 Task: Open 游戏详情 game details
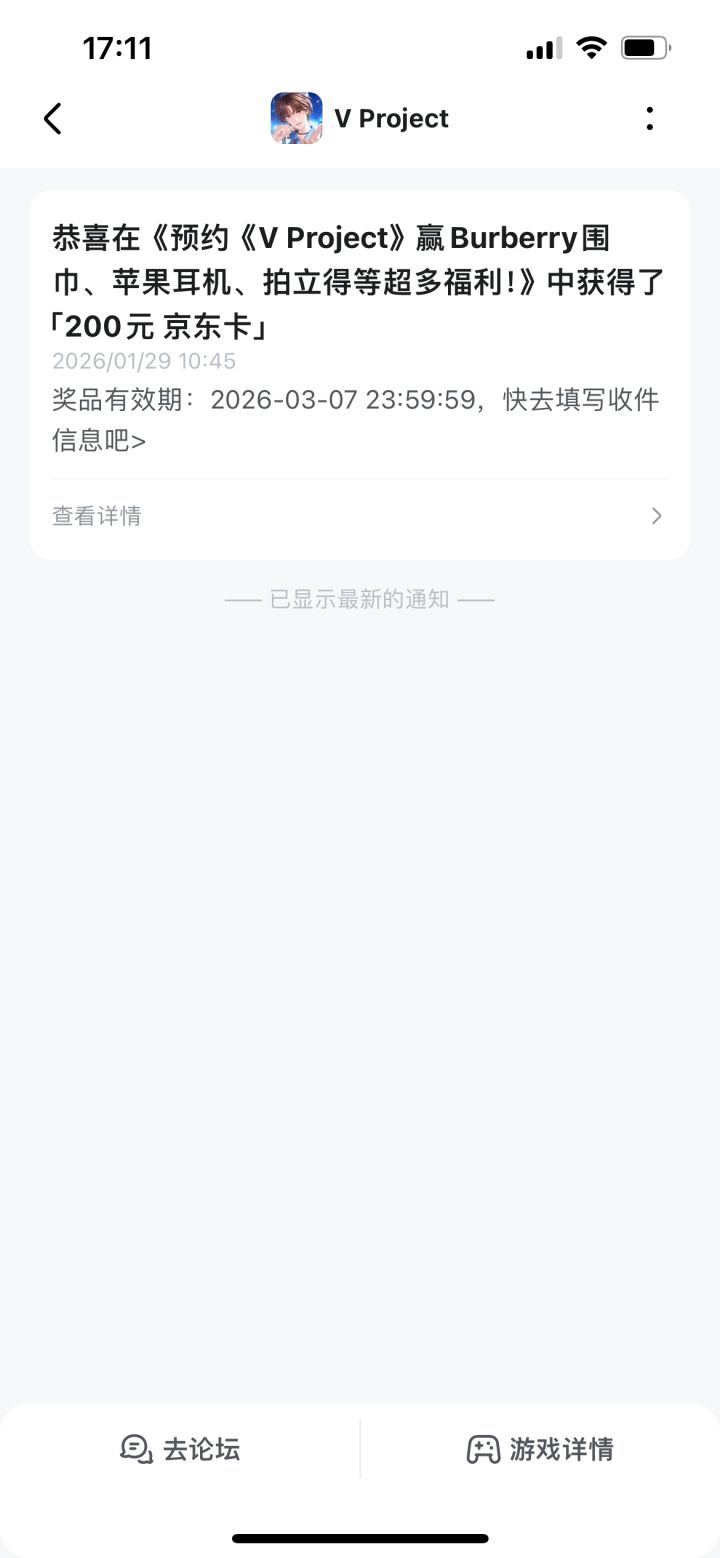[540, 1449]
